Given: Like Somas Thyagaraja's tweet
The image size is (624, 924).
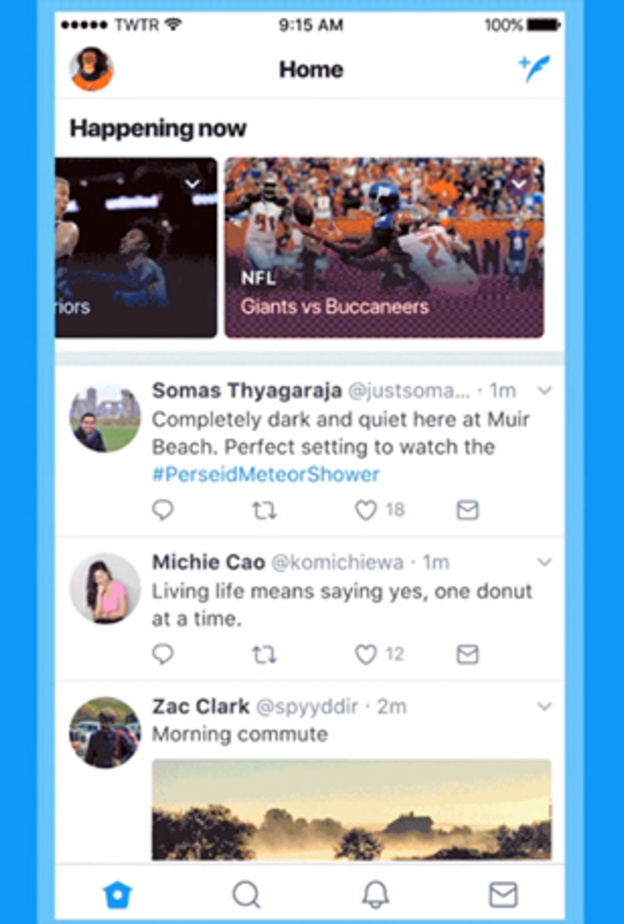Looking at the screenshot, I should tap(367, 510).
